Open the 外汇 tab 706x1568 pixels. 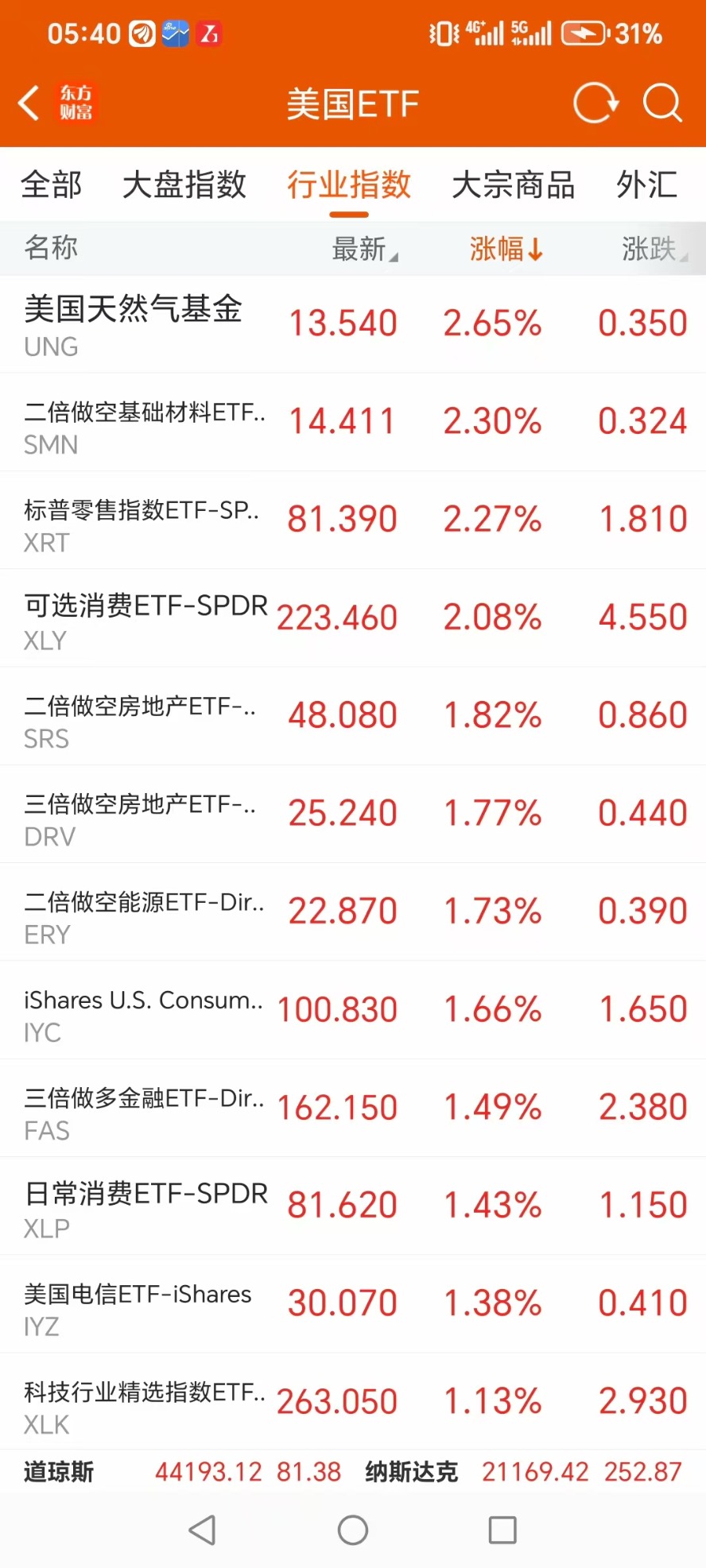tap(647, 184)
